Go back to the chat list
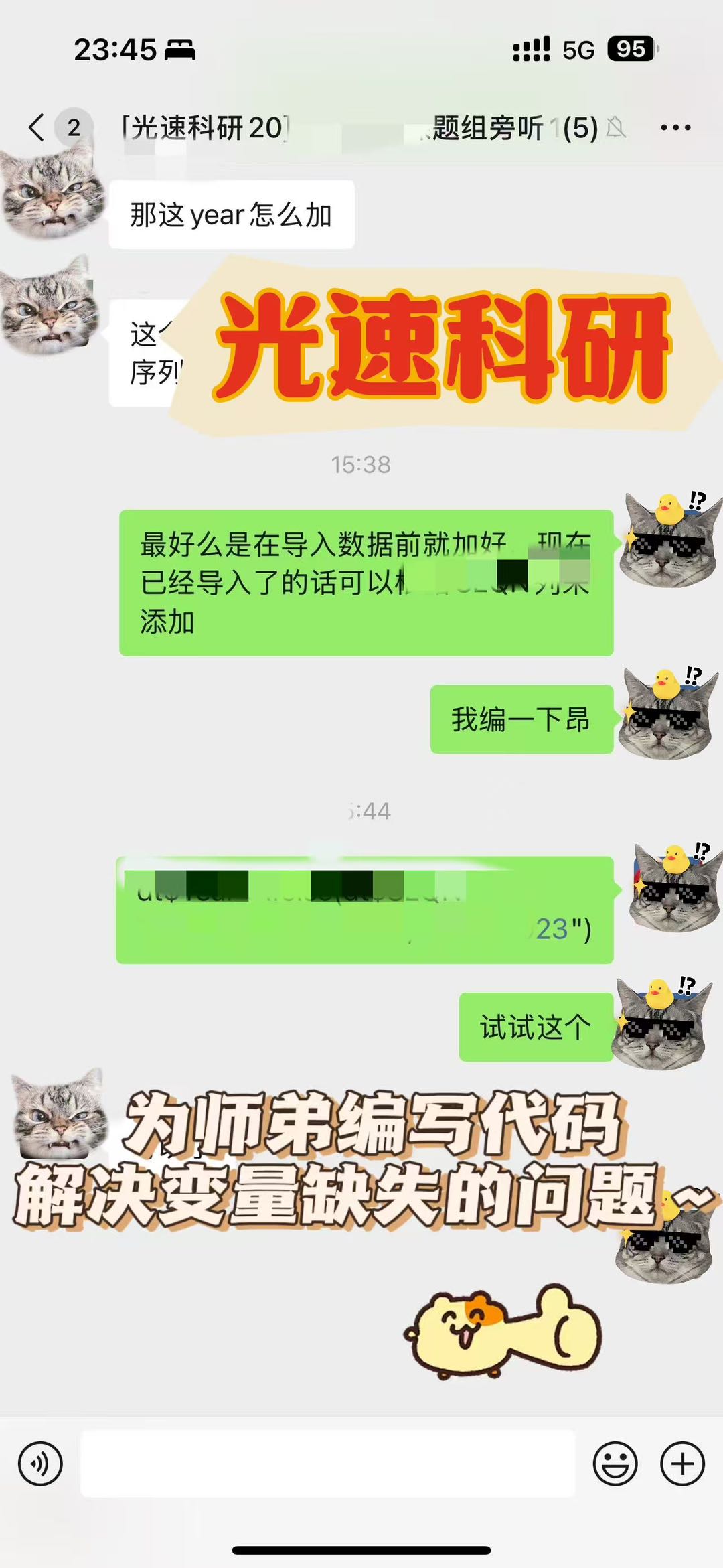 point(37,127)
